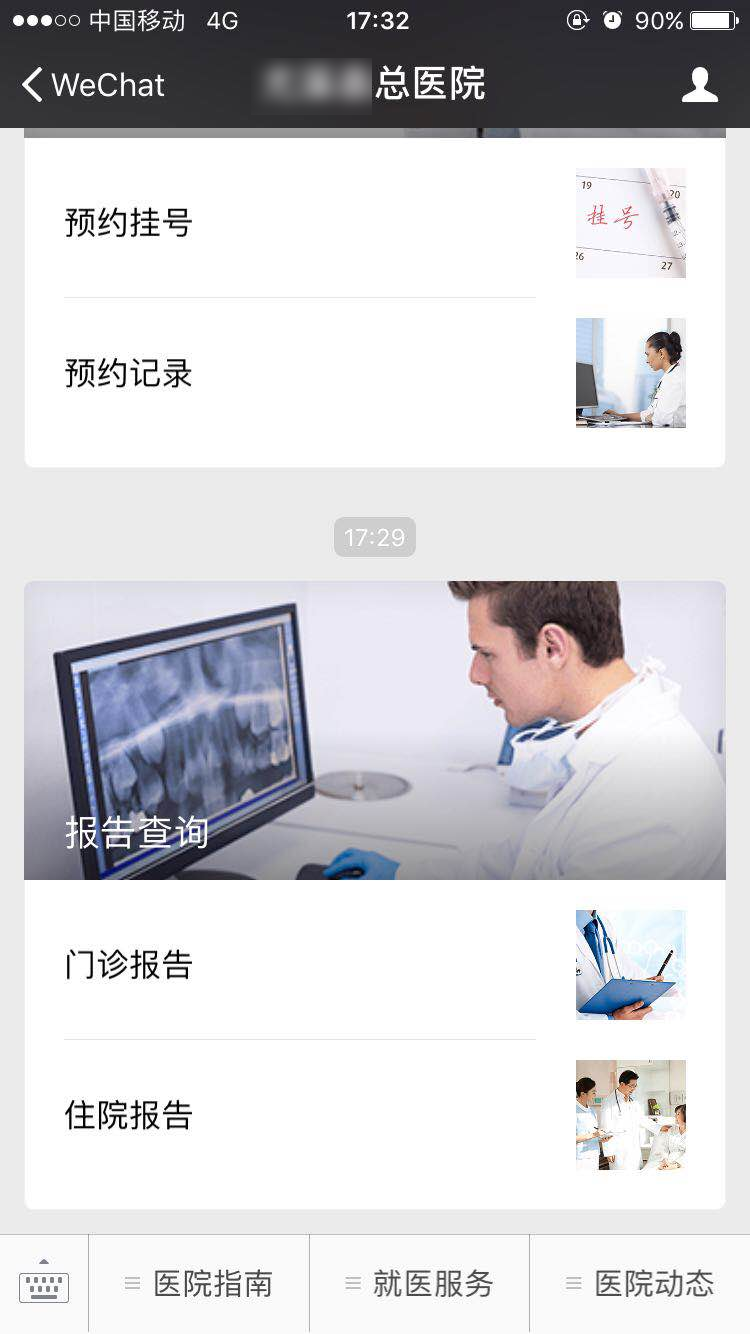
Task: Open the account profile icon
Action: (x=699, y=85)
